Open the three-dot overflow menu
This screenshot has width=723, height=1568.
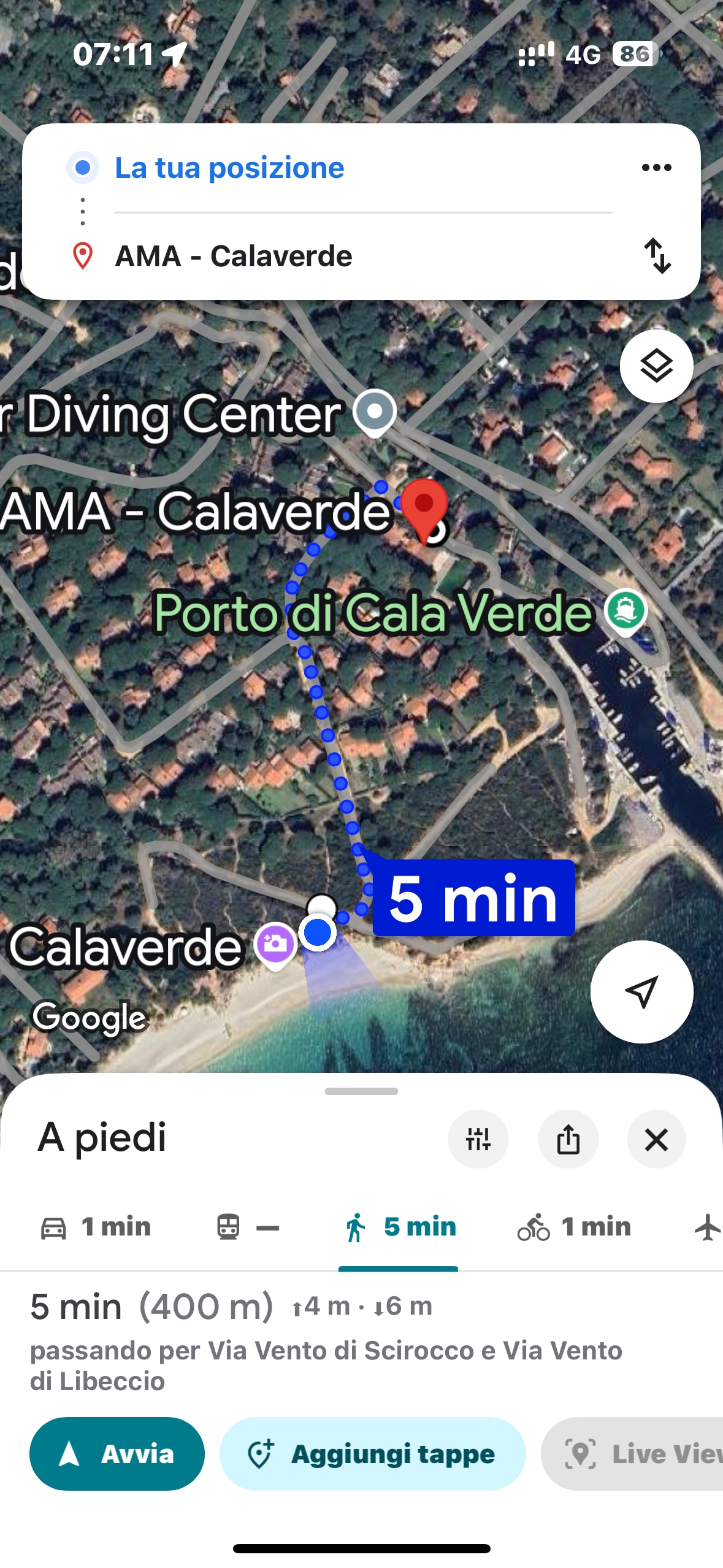pos(656,167)
